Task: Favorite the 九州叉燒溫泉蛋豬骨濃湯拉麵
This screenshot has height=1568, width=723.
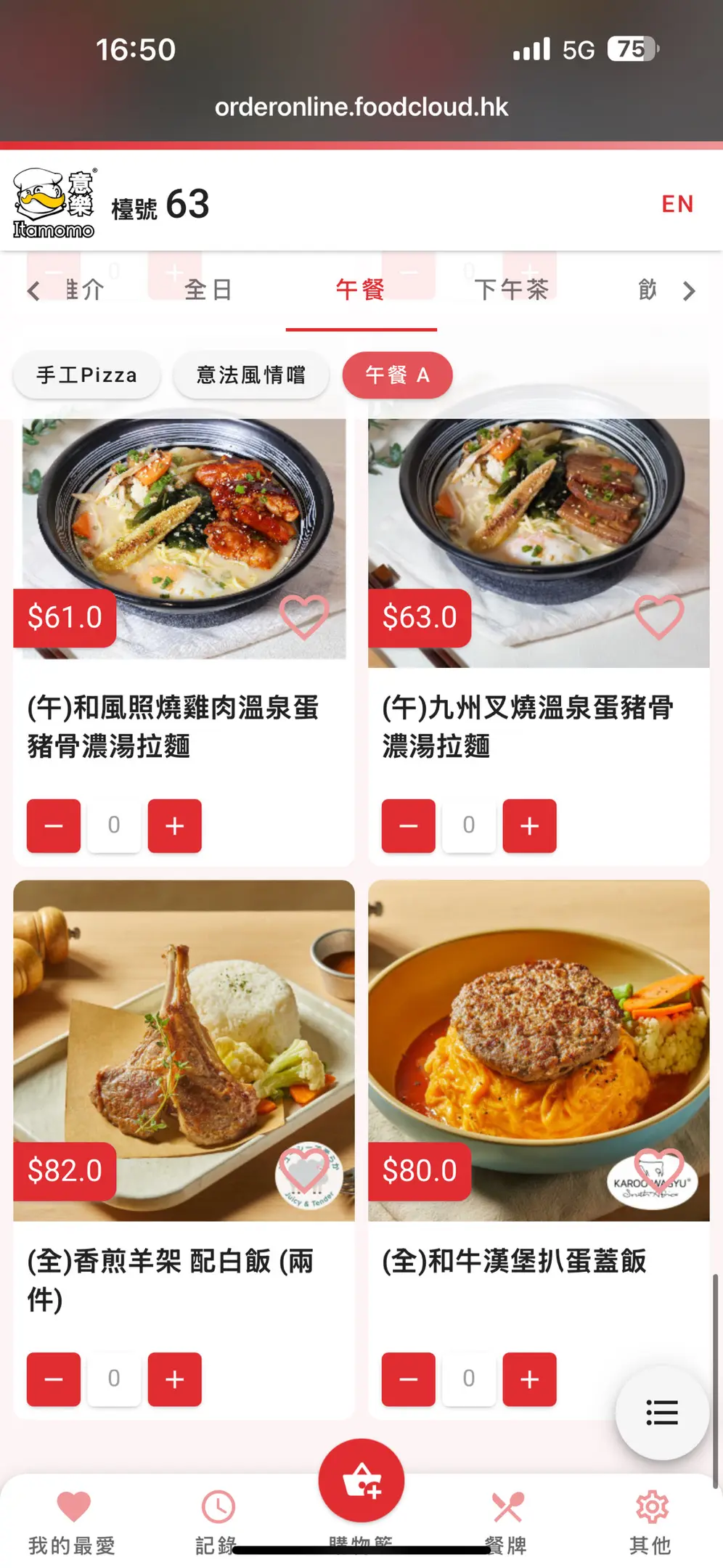Action: pos(659,616)
